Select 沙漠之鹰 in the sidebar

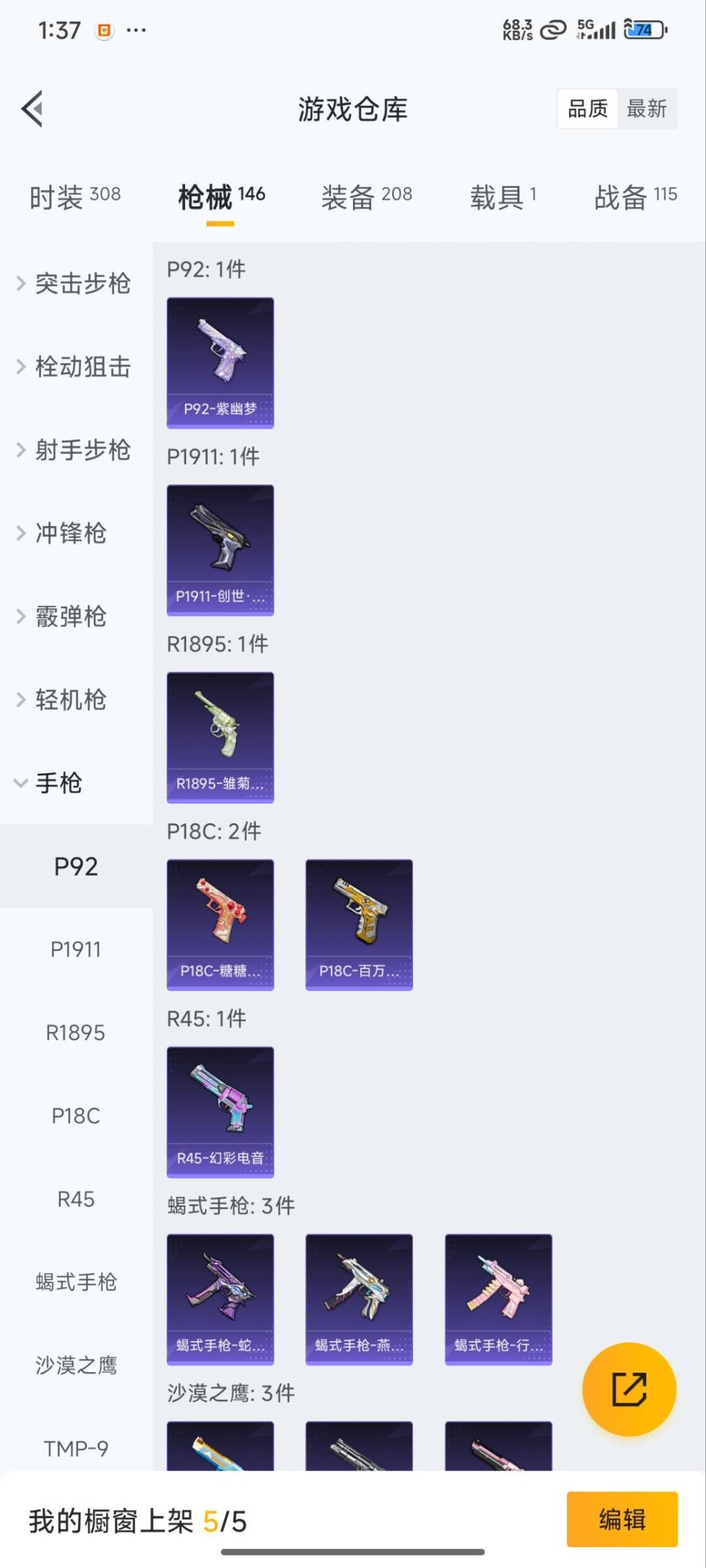click(76, 1365)
